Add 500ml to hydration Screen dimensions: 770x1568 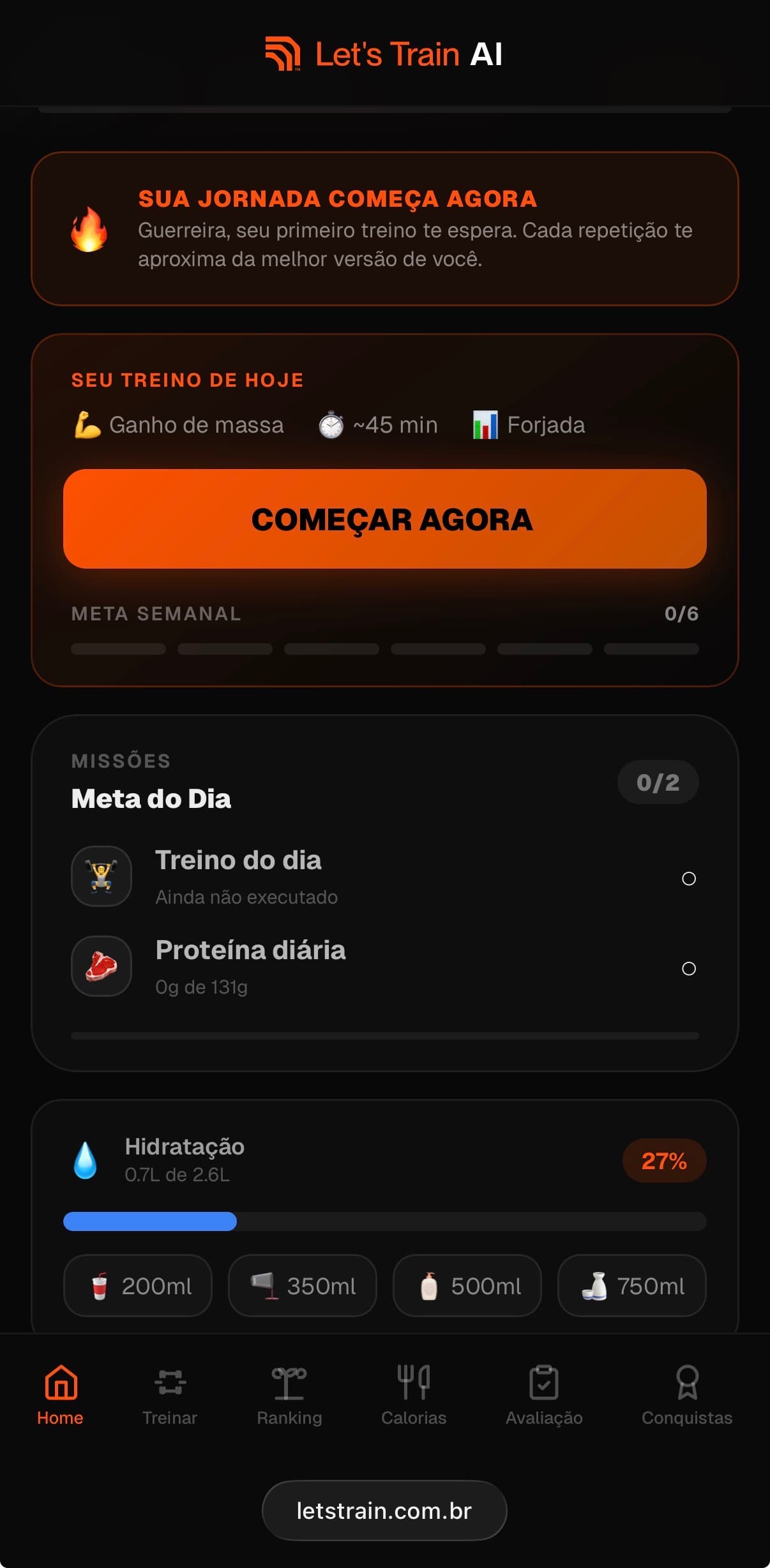[467, 1285]
